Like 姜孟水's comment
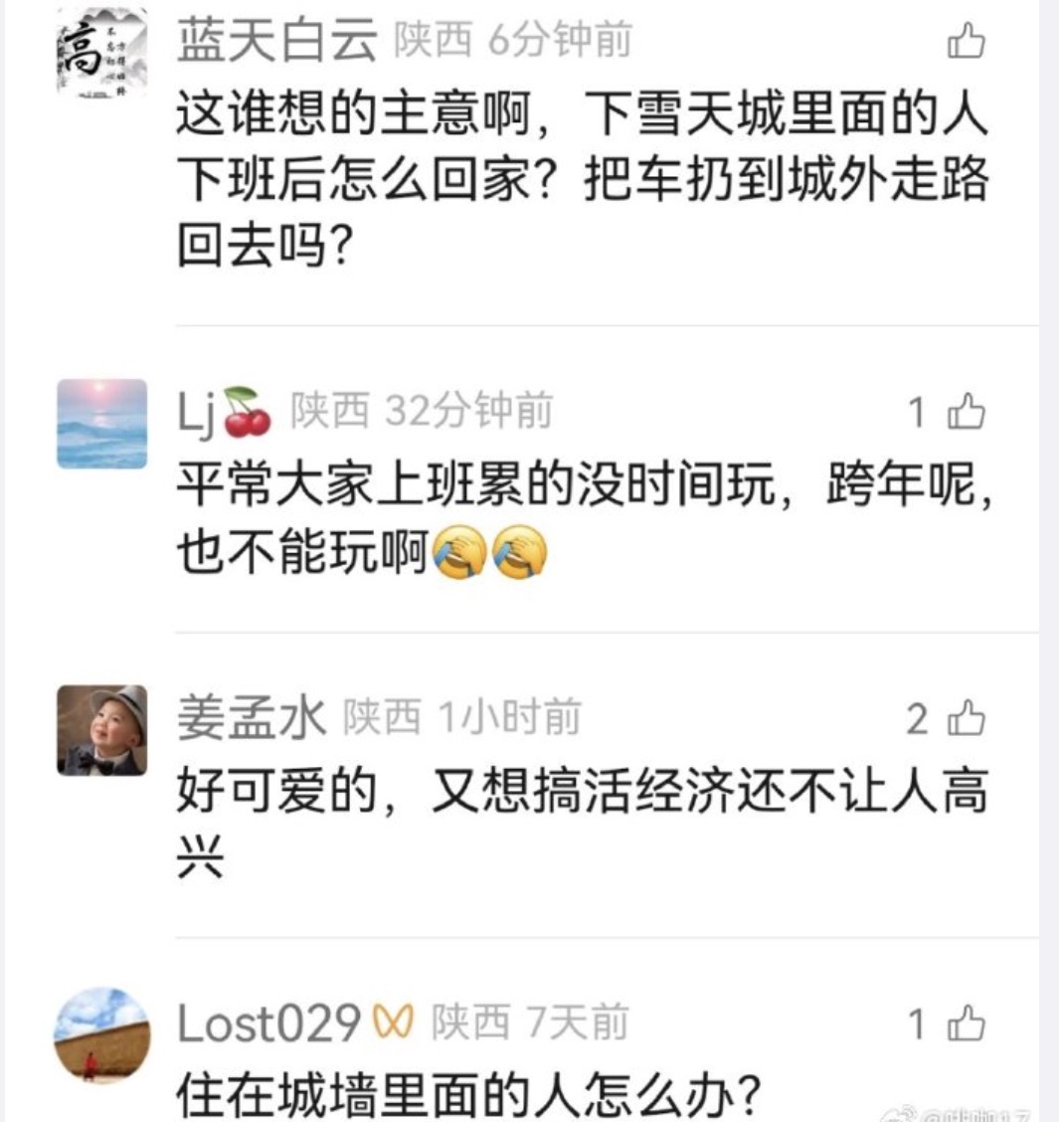 coord(965,719)
